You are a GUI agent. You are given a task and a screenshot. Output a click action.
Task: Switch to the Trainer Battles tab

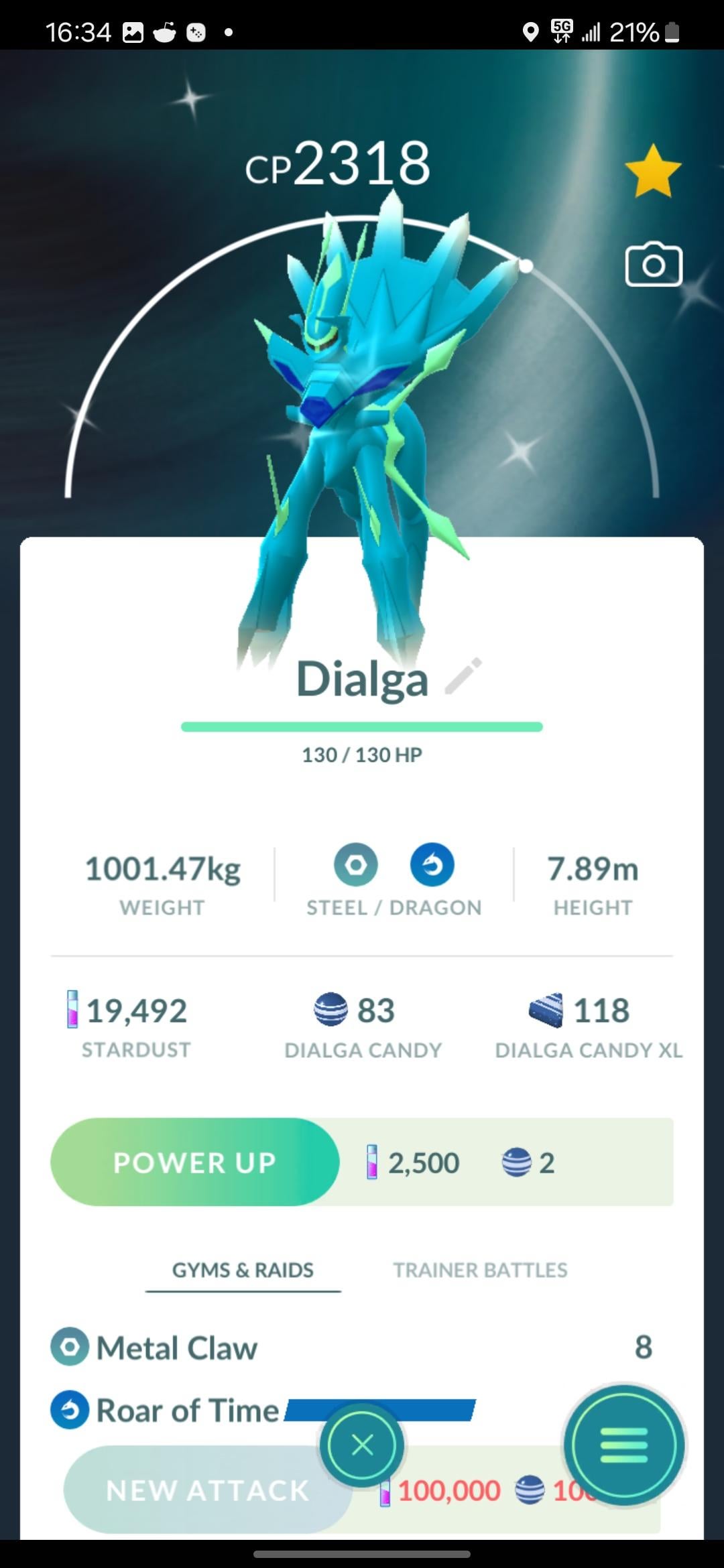480,1270
